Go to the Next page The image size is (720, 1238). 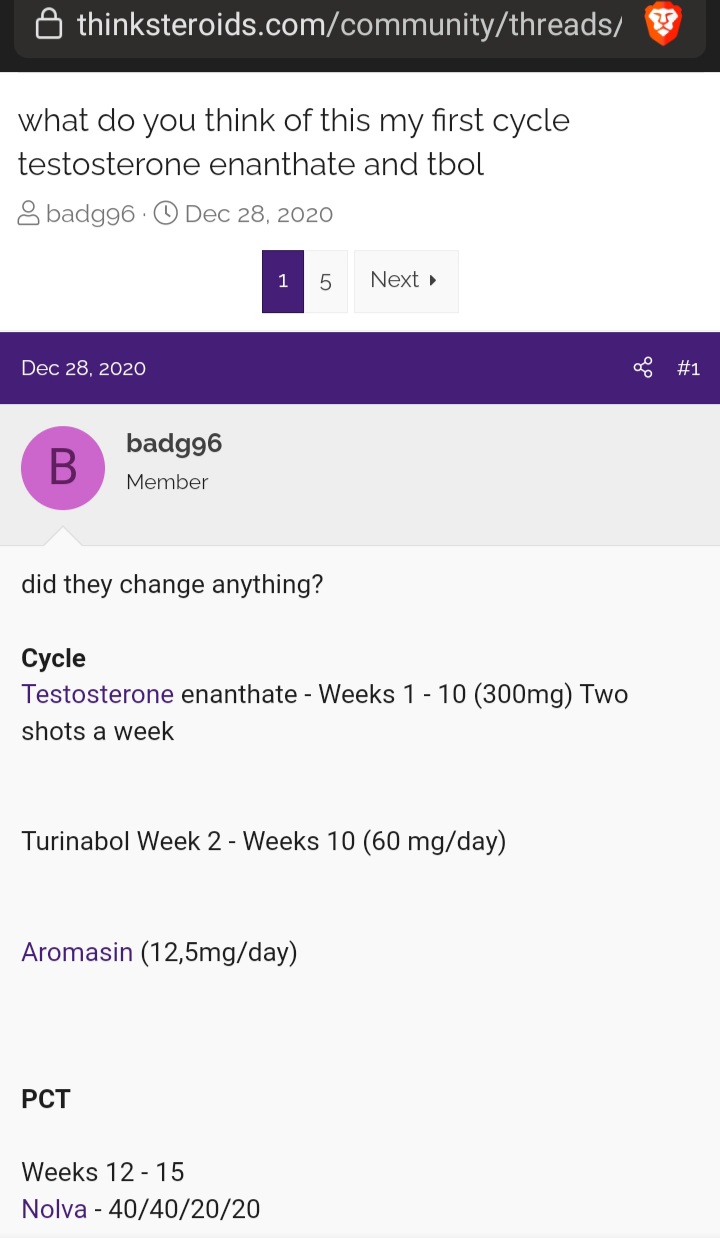click(405, 281)
